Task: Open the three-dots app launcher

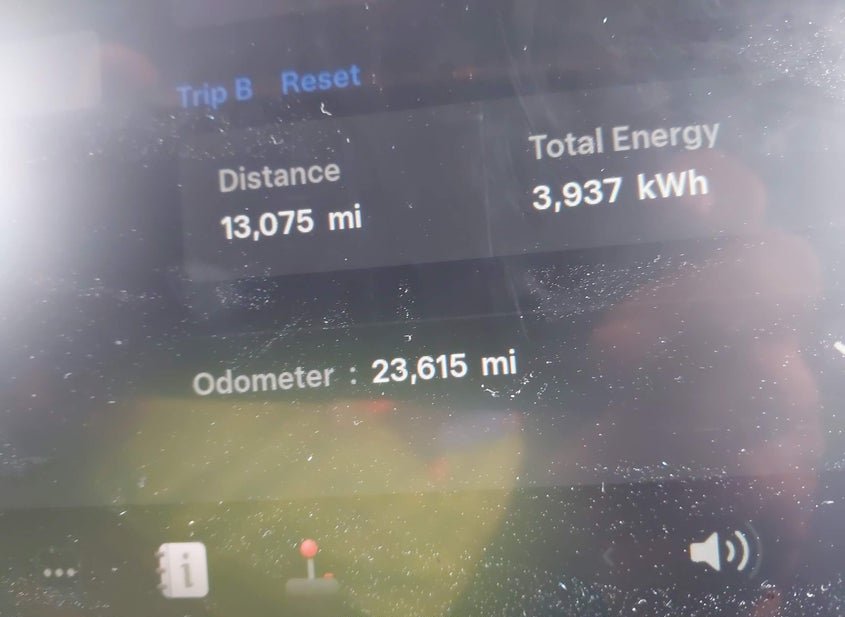Action: 60,573
